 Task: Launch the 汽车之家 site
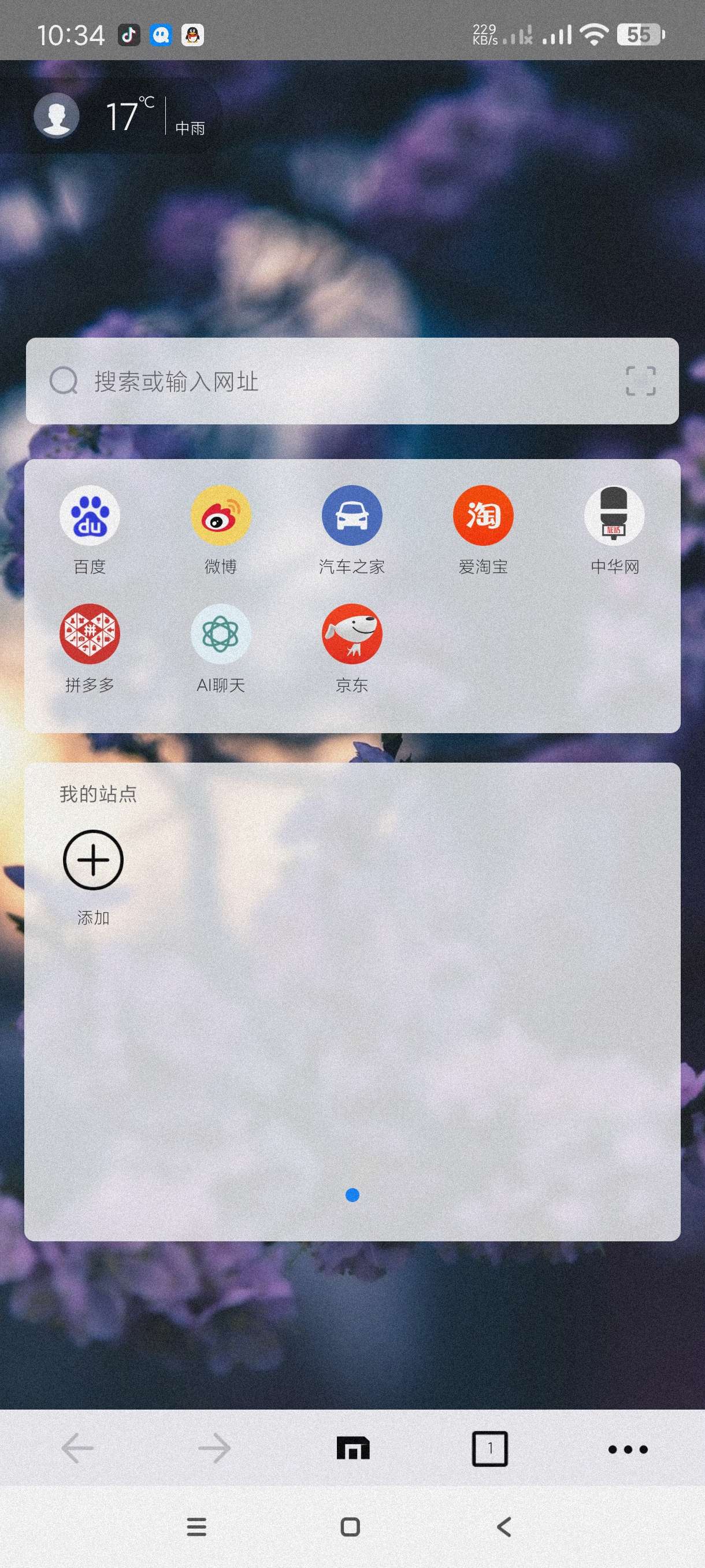[351, 528]
